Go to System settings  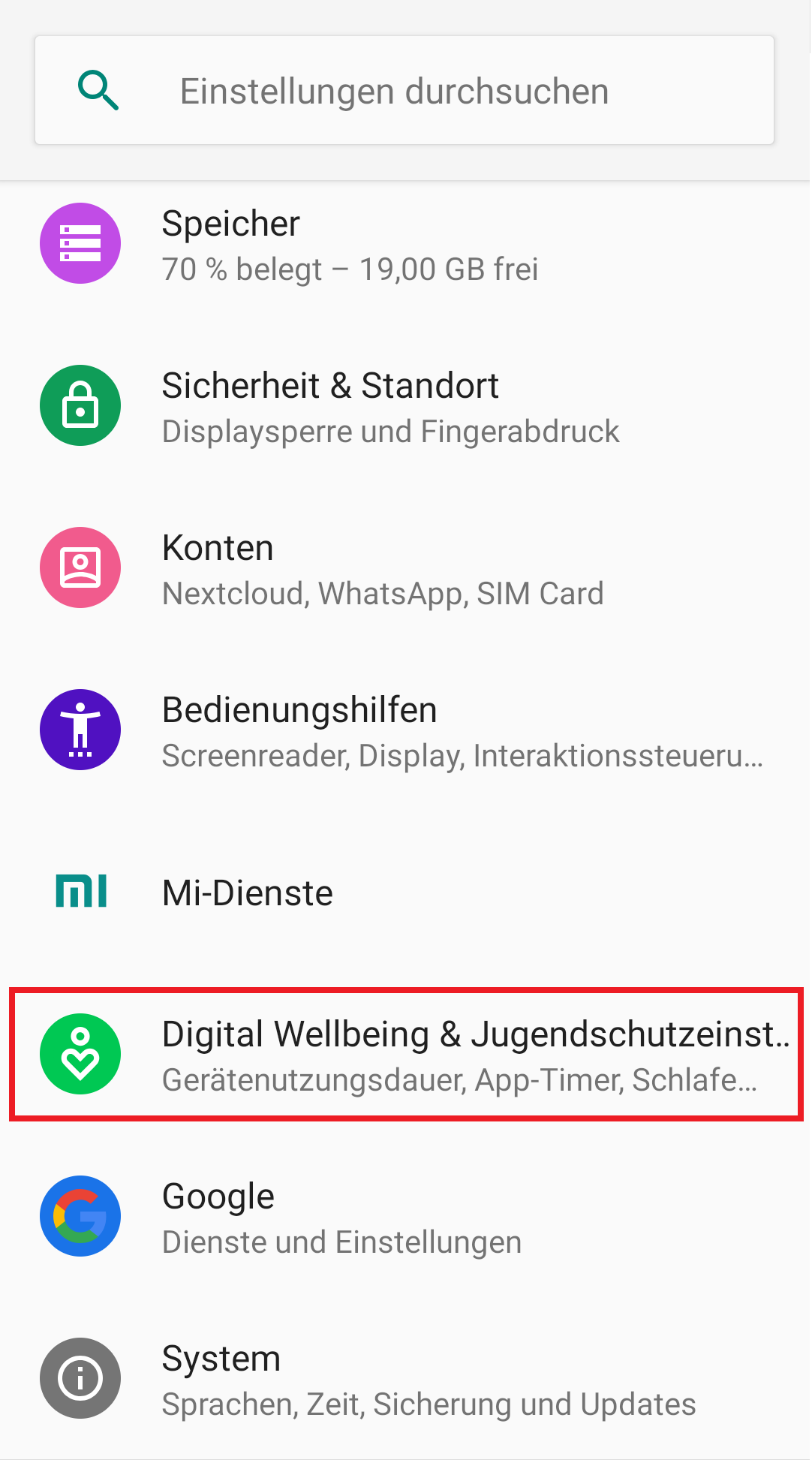(x=405, y=1379)
